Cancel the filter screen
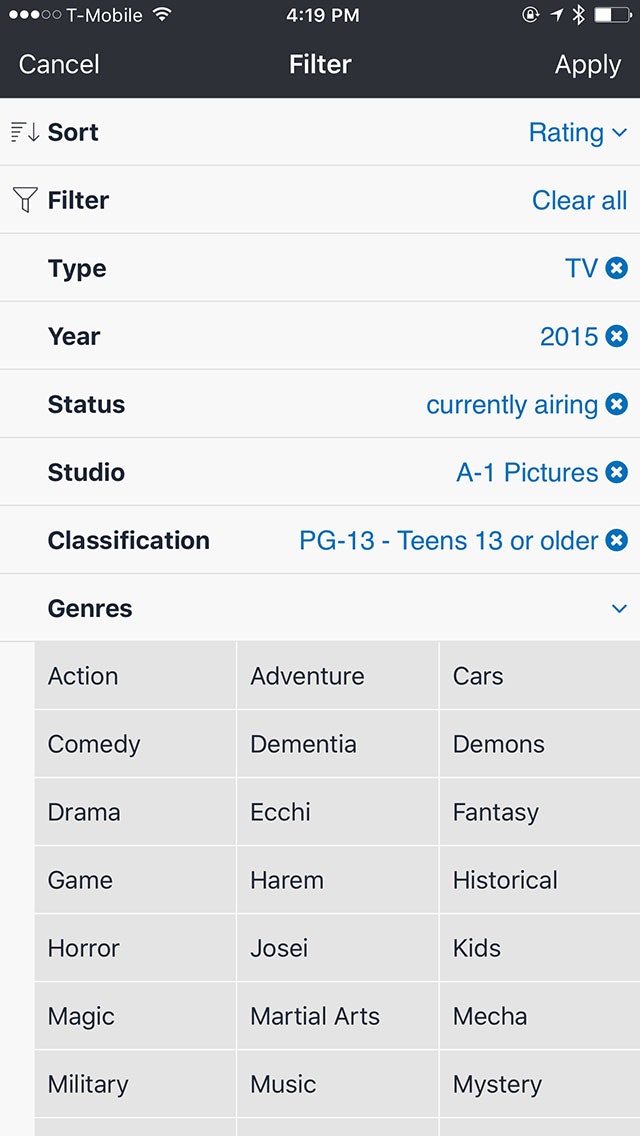 click(59, 65)
